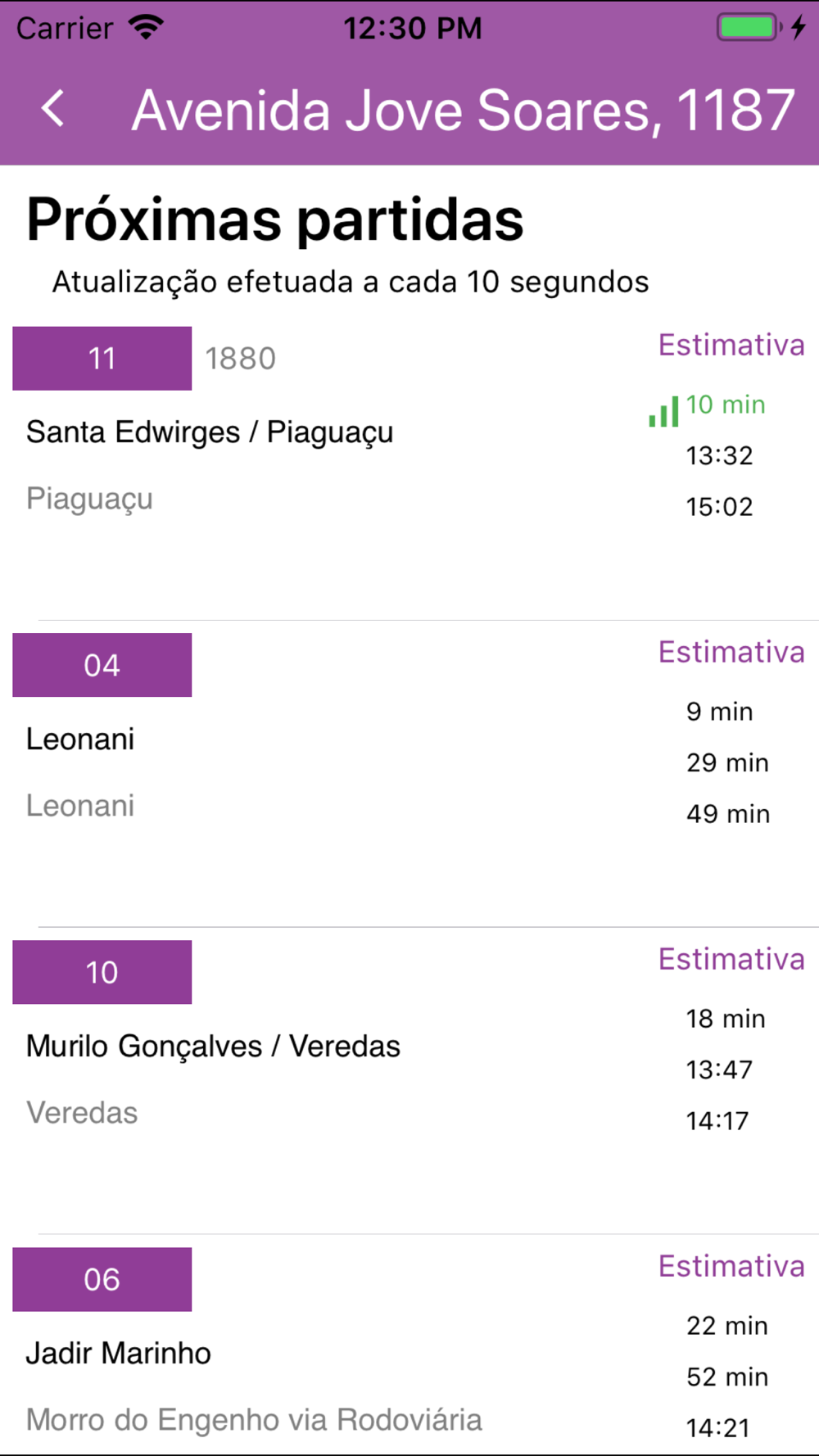View line 06 Jadir Marinho departure
This screenshot has height=1456, width=819.
(409, 1345)
